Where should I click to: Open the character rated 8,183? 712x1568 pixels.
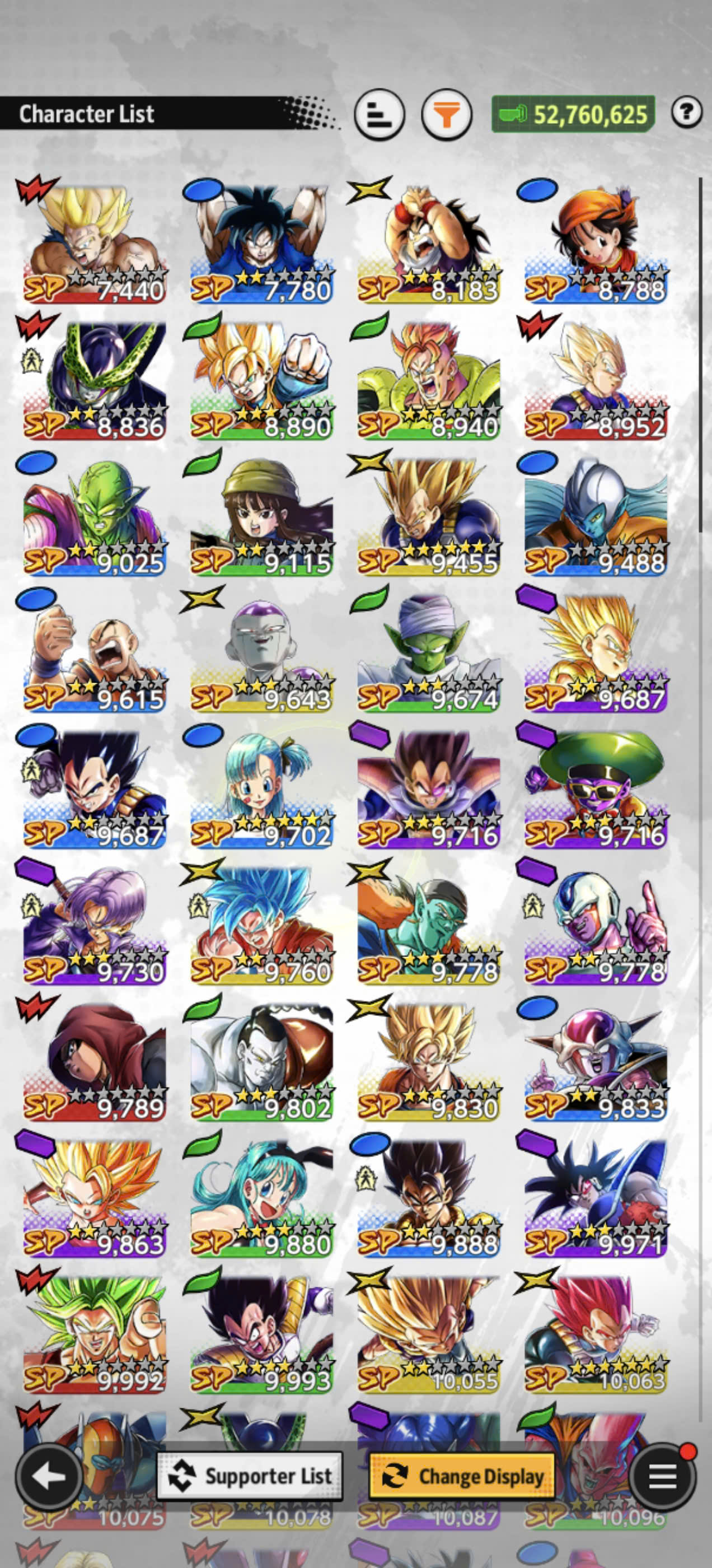(x=428, y=244)
